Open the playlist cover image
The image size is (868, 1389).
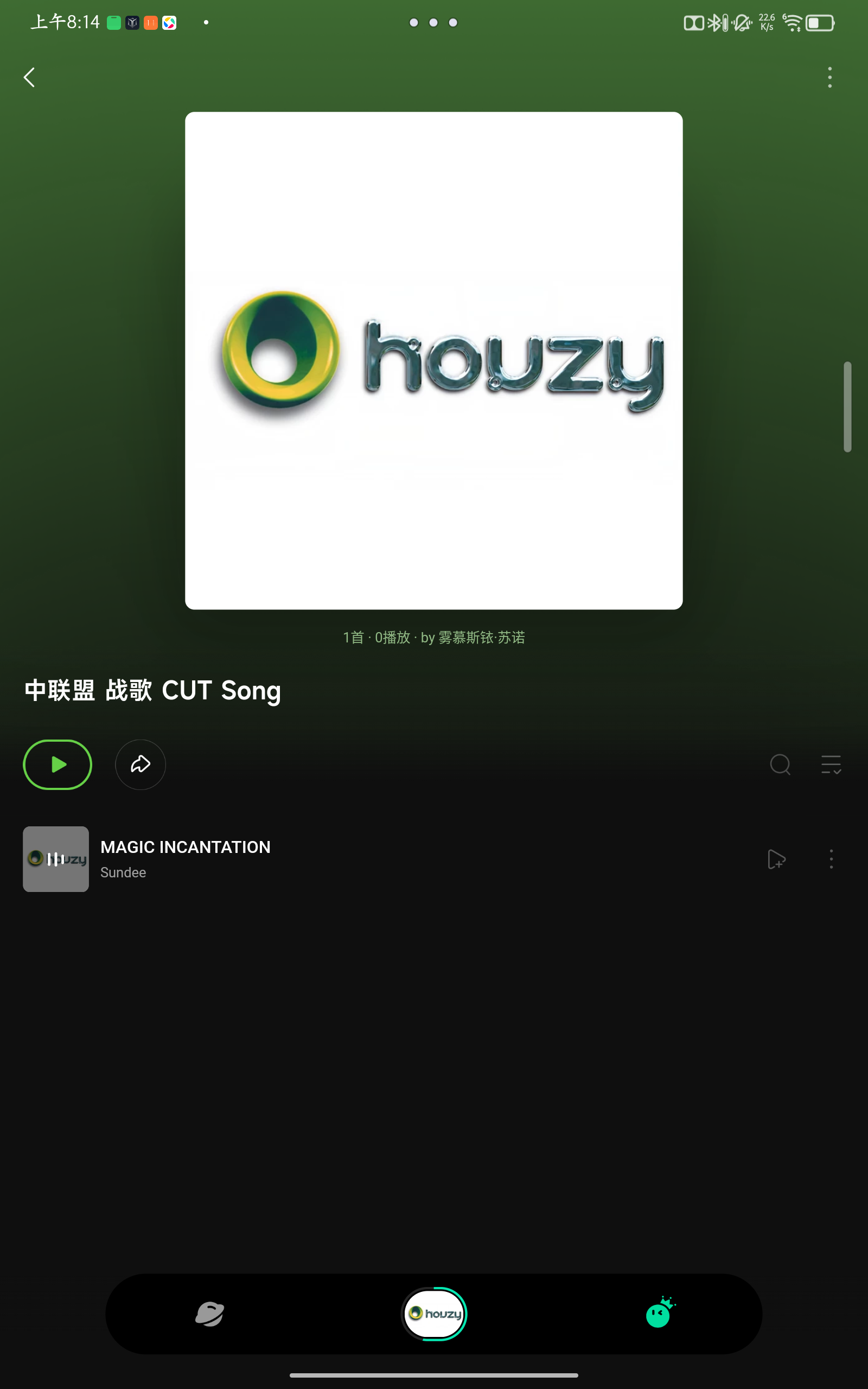(433, 360)
